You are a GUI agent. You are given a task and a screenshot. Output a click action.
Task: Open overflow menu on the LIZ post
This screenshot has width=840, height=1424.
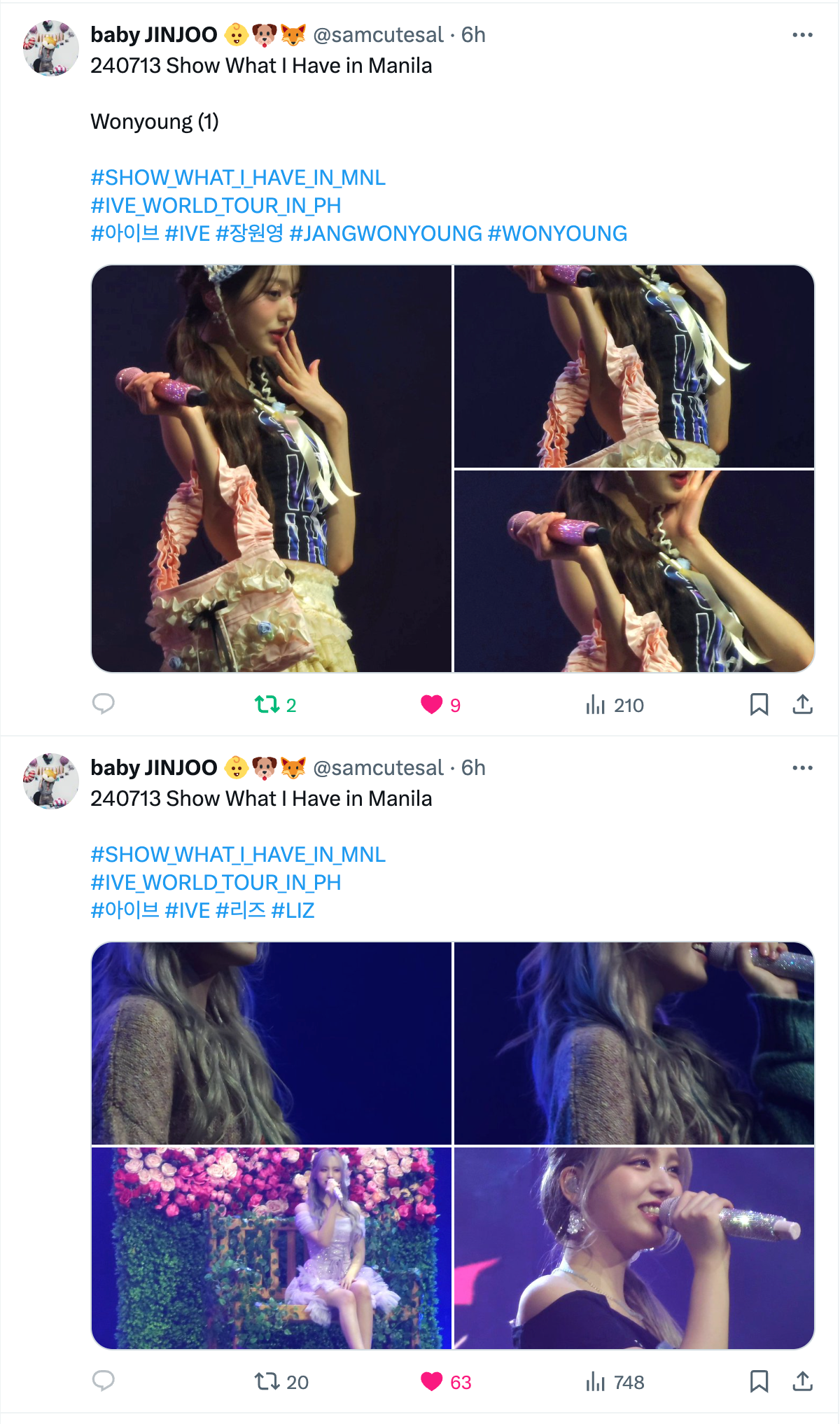[802, 768]
